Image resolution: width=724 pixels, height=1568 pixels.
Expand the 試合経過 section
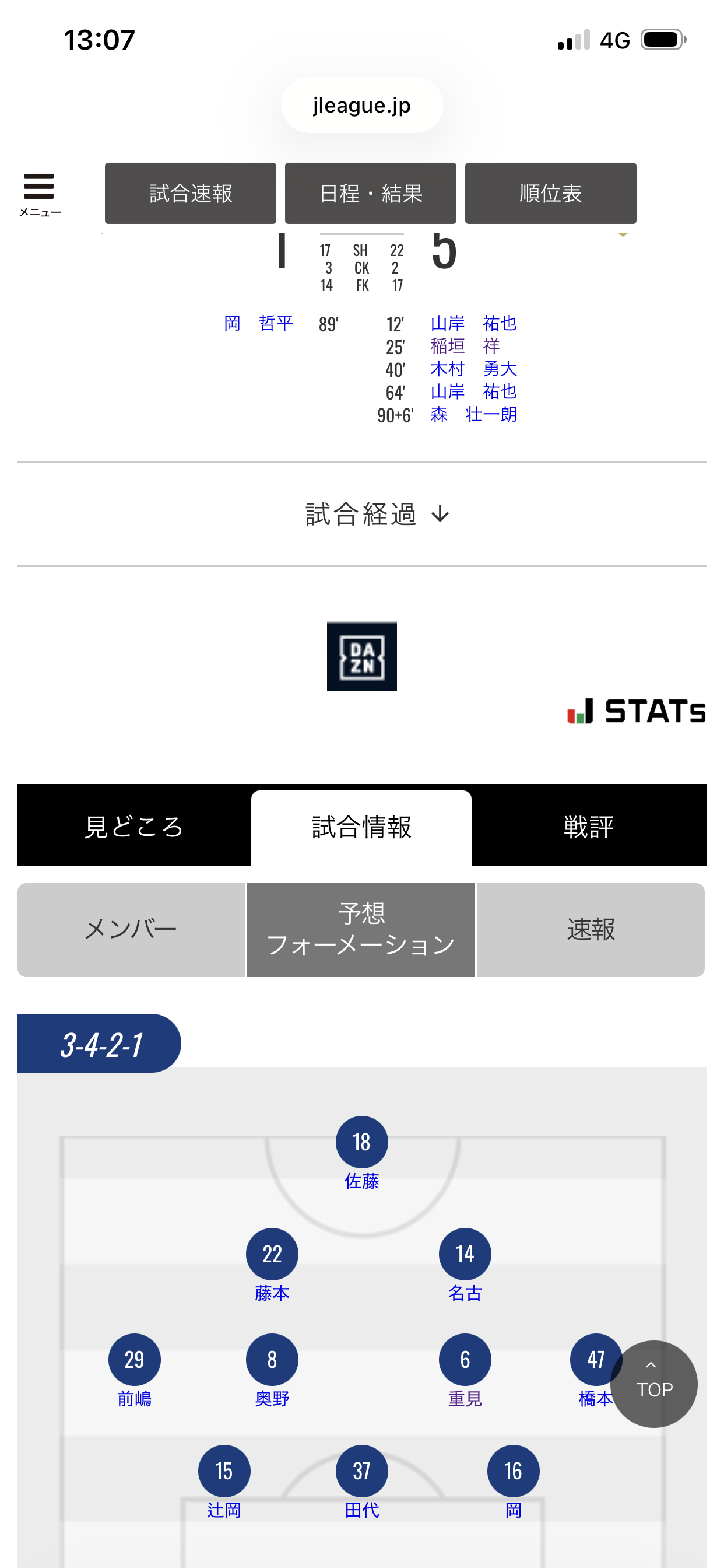[x=376, y=514]
